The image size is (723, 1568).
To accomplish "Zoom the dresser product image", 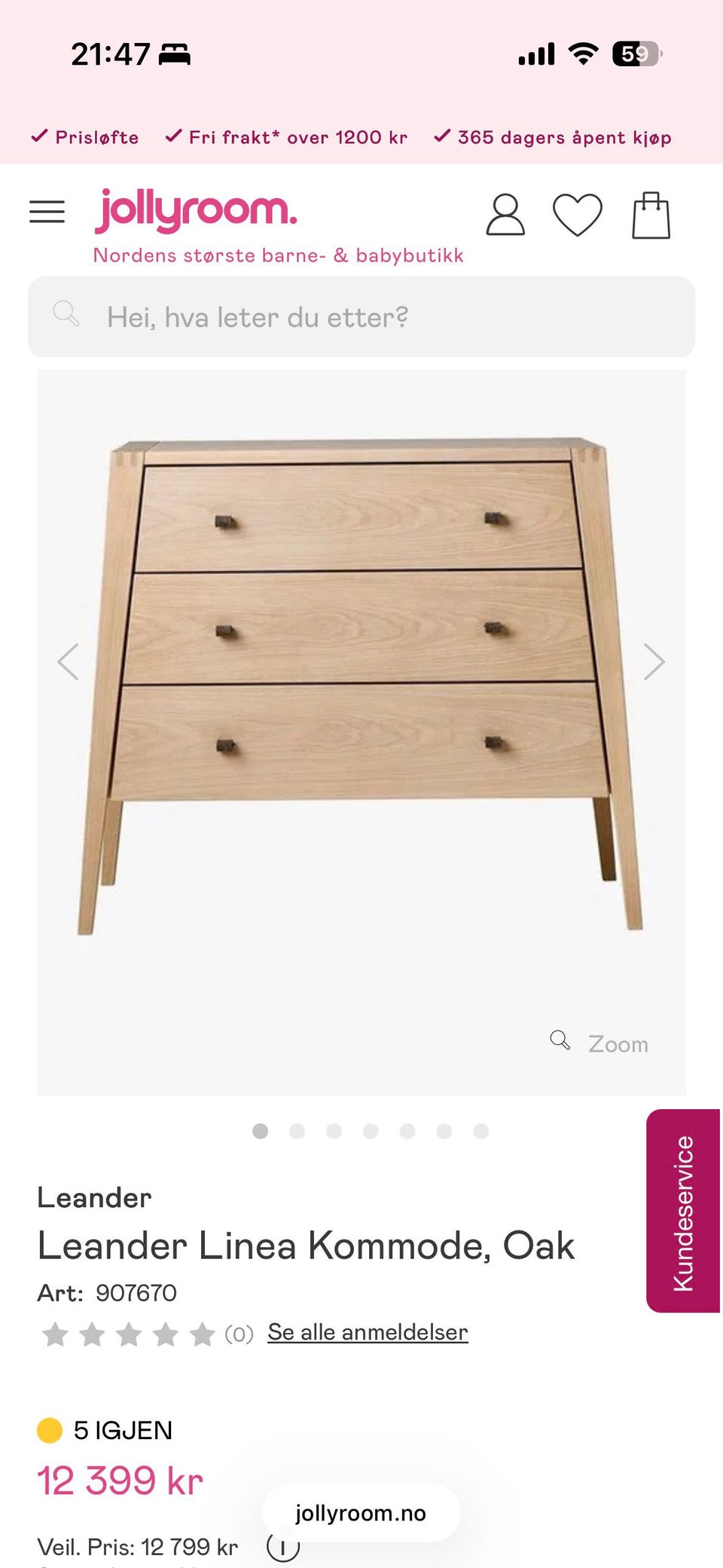I will pyautogui.click(x=600, y=1044).
